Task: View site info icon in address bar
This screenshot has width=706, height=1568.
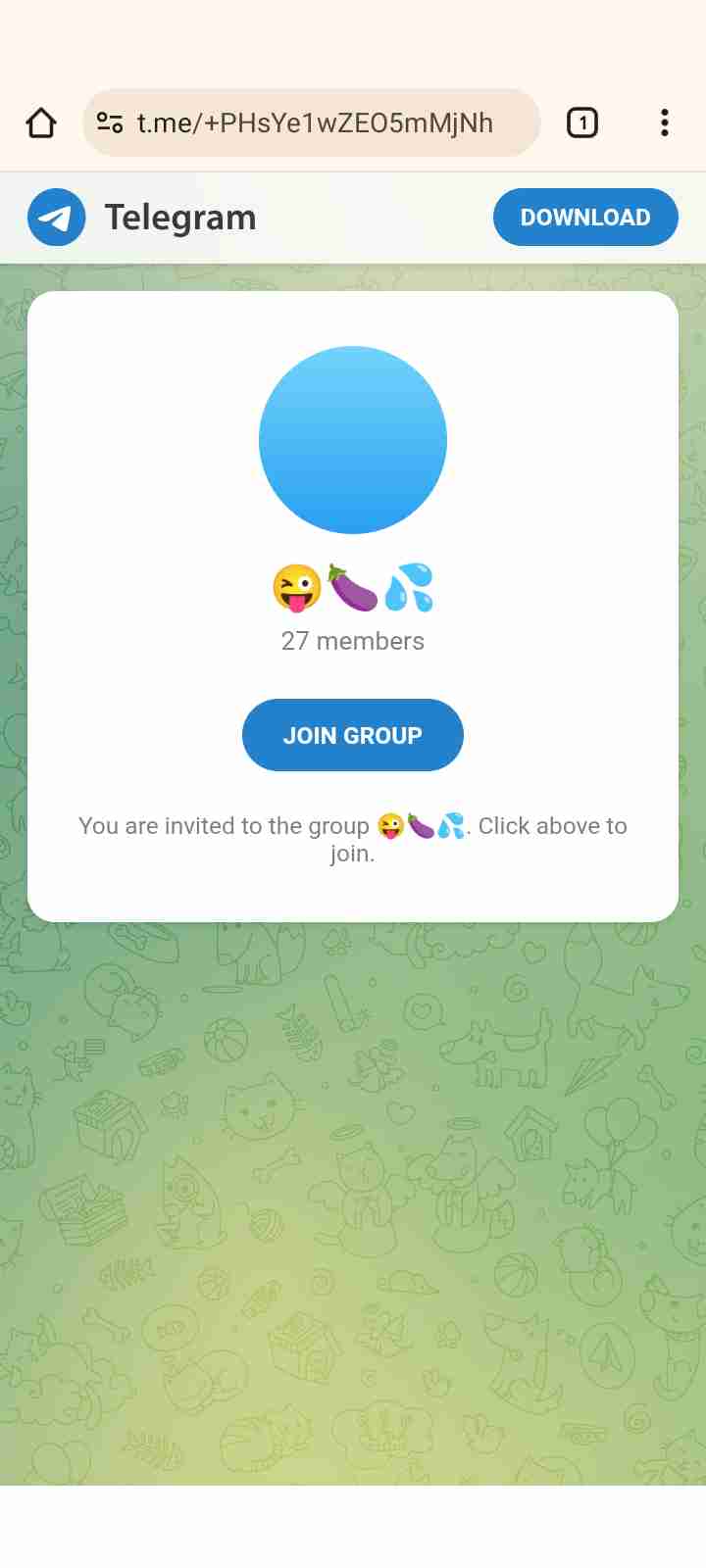Action: pos(110,122)
